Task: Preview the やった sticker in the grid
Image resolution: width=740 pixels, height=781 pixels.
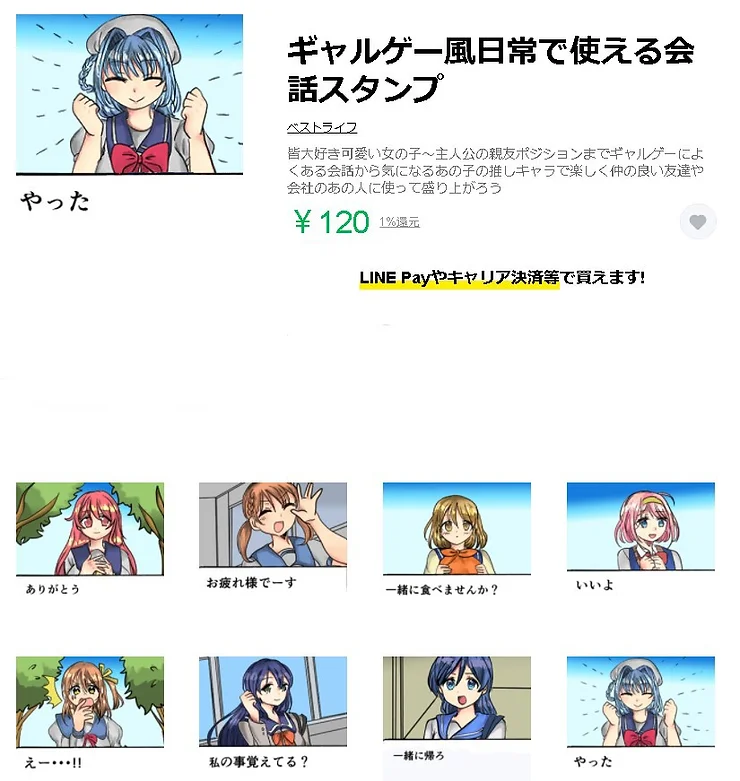Action: click(641, 712)
